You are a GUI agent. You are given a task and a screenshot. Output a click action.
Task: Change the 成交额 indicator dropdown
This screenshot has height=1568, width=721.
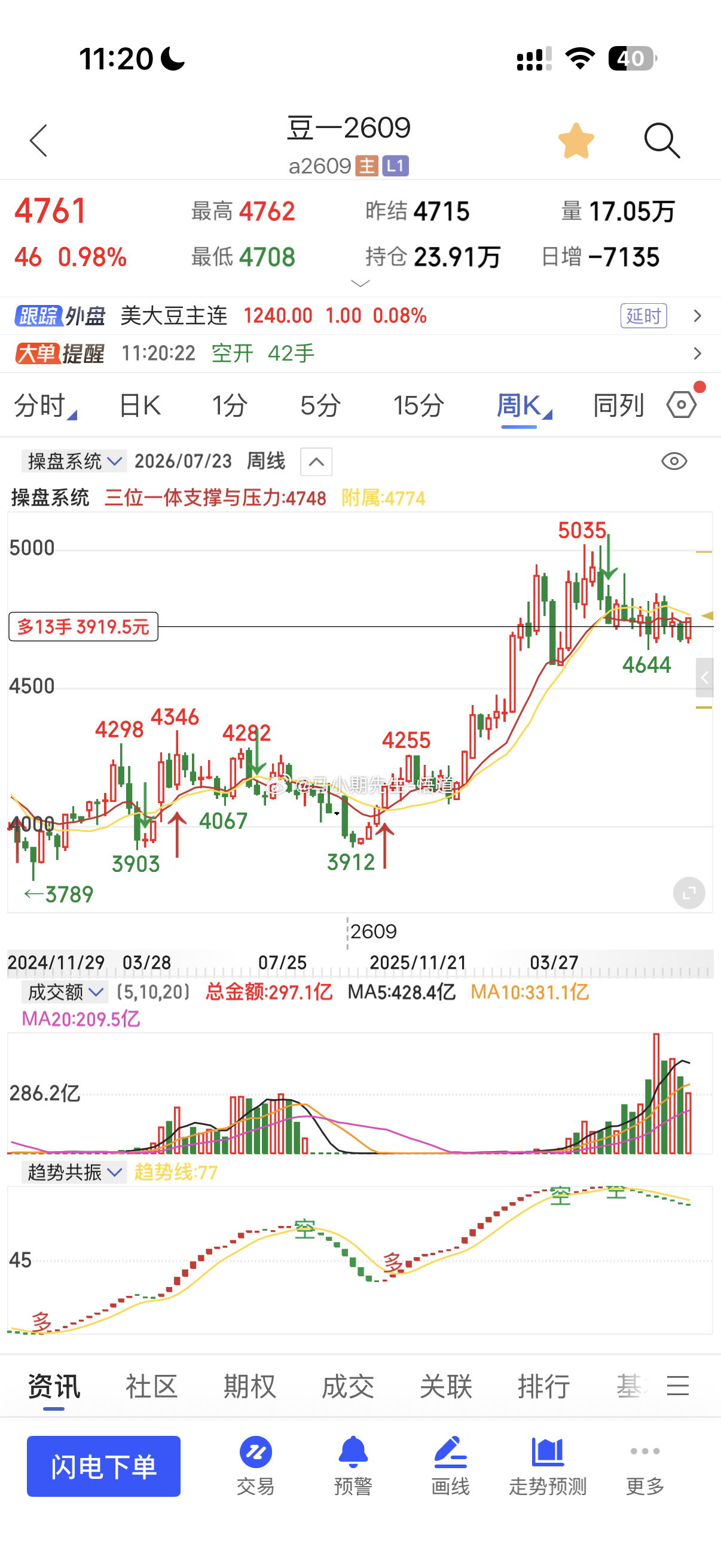tap(65, 992)
